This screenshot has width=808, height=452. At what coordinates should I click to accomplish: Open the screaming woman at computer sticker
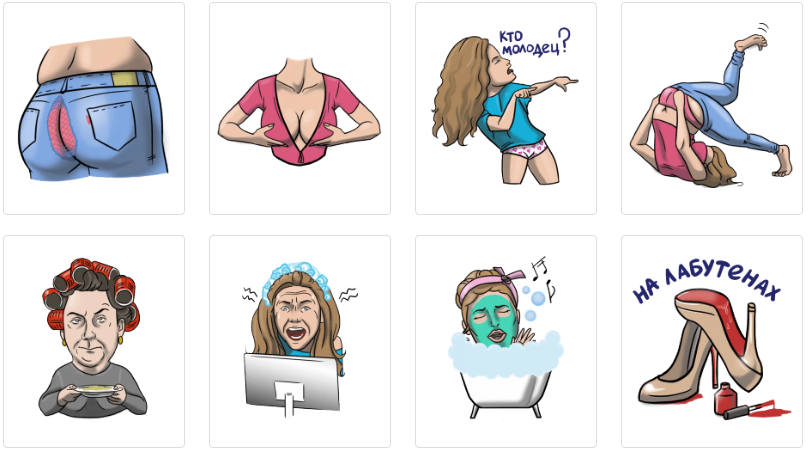pyautogui.click(x=300, y=341)
